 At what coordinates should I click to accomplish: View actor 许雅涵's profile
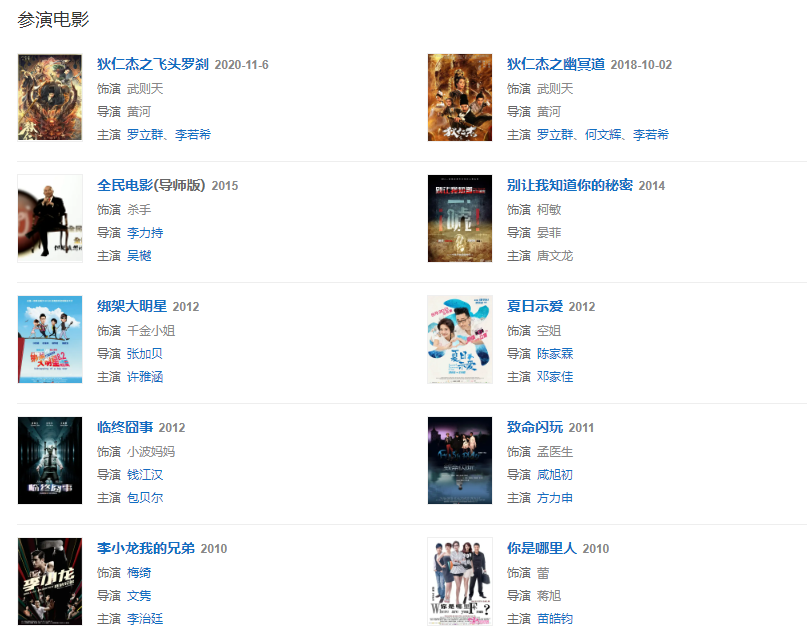[x=145, y=377]
